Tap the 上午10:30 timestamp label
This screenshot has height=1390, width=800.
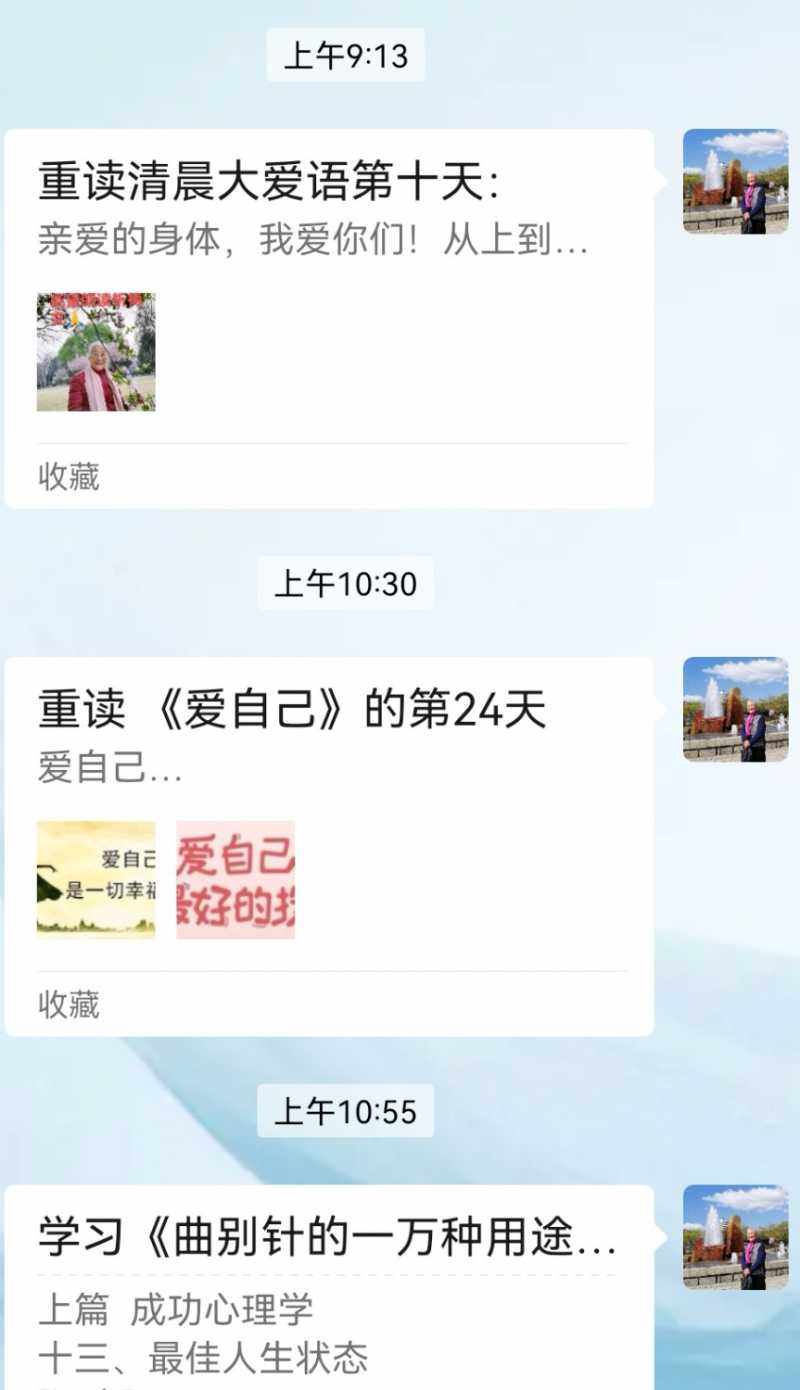(x=345, y=583)
